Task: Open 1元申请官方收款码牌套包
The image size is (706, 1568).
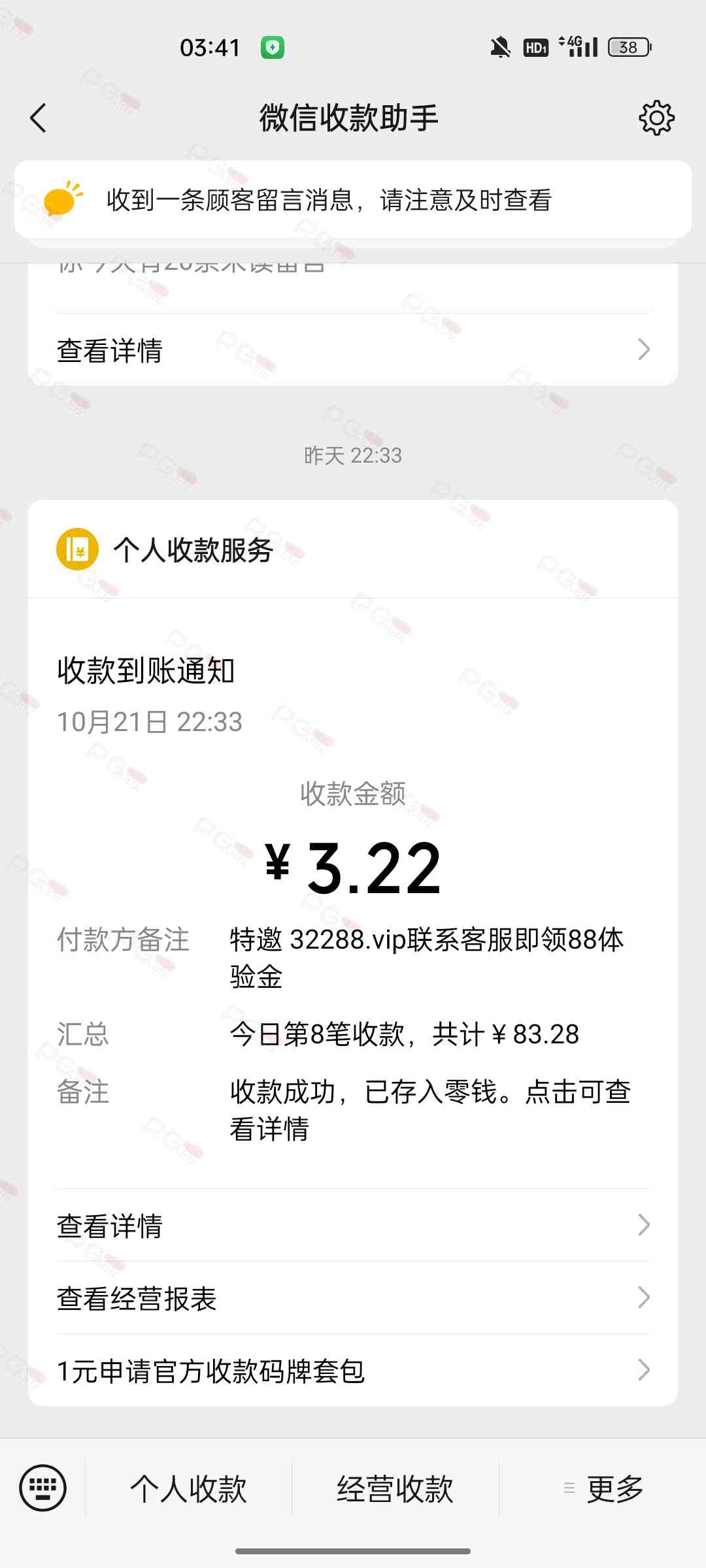Action: [353, 1371]
